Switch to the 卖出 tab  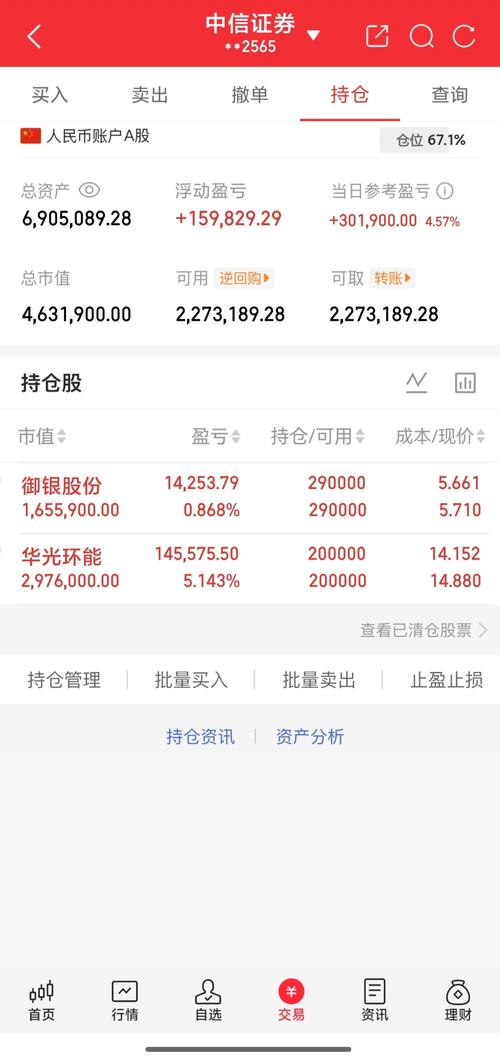(150, 95)
